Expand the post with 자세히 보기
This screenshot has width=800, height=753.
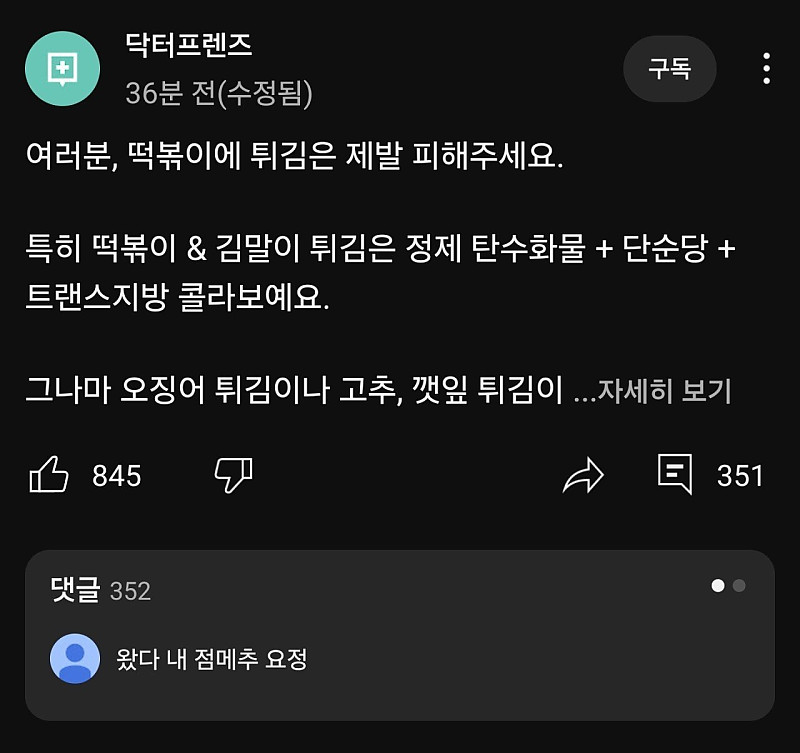(x=664, y=391)
